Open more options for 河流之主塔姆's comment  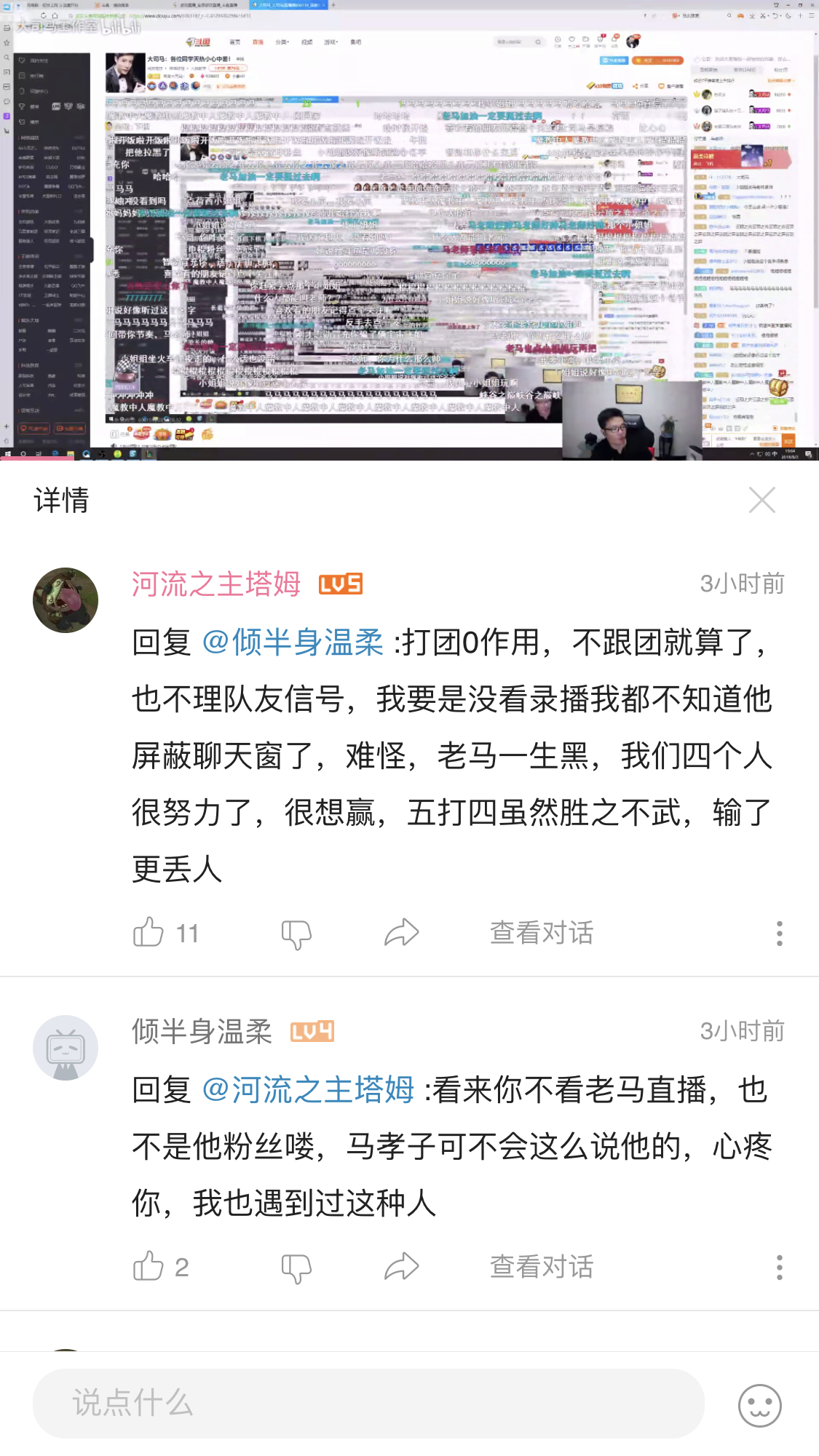pos(779,934)
